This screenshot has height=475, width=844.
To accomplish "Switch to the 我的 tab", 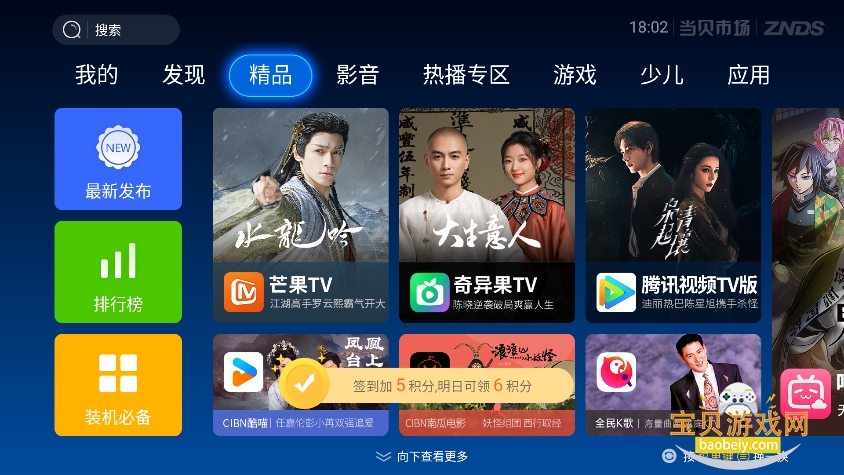I will 97,75.
